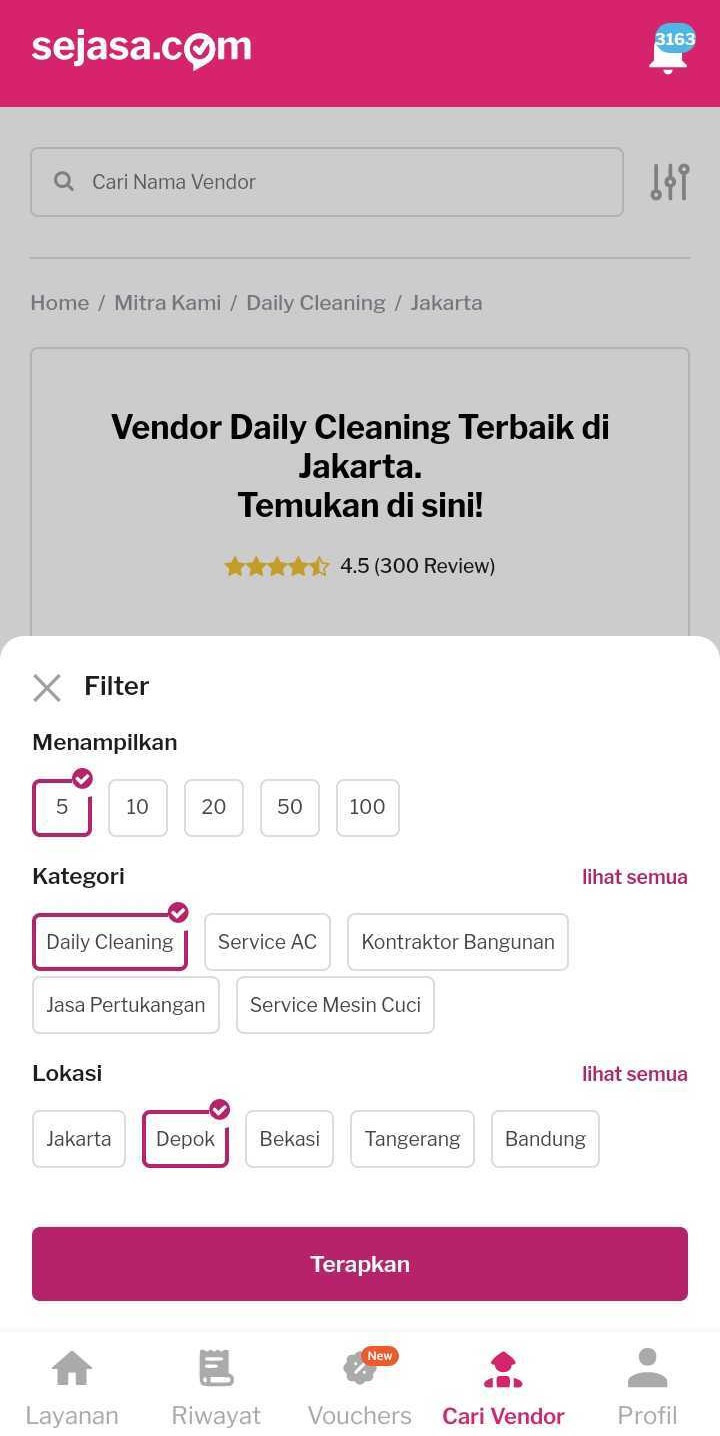
Task: Apply filters with the Terapkan button
Action: 360,1263
